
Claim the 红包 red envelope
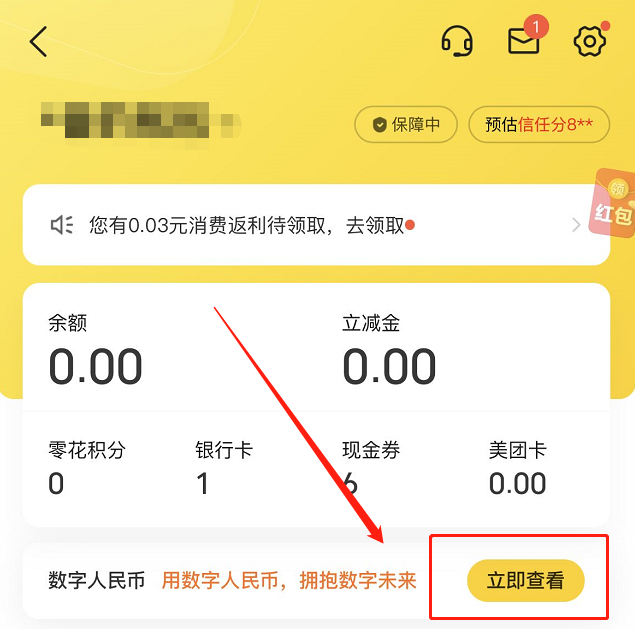613,203
